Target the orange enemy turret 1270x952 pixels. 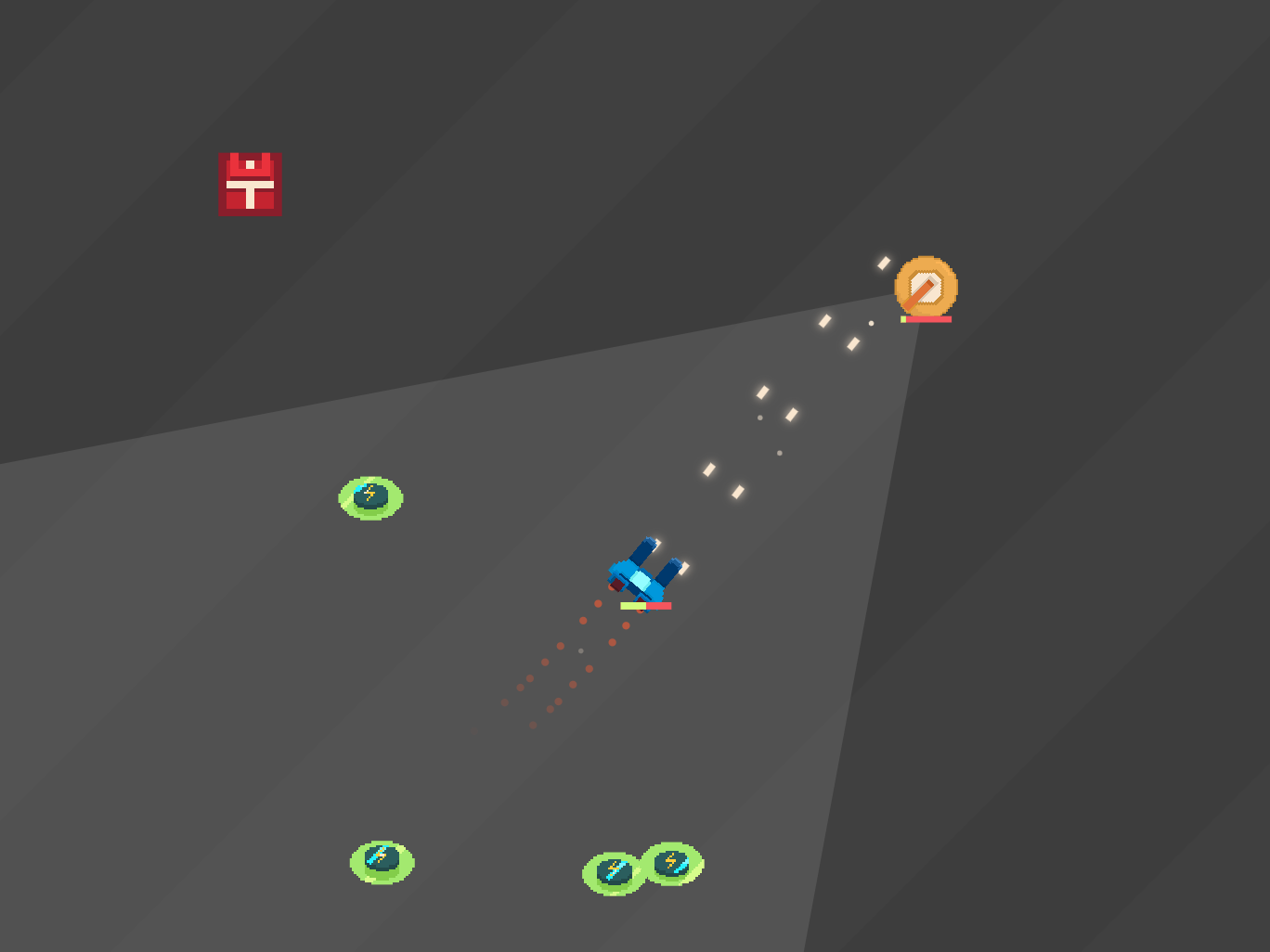926,287
